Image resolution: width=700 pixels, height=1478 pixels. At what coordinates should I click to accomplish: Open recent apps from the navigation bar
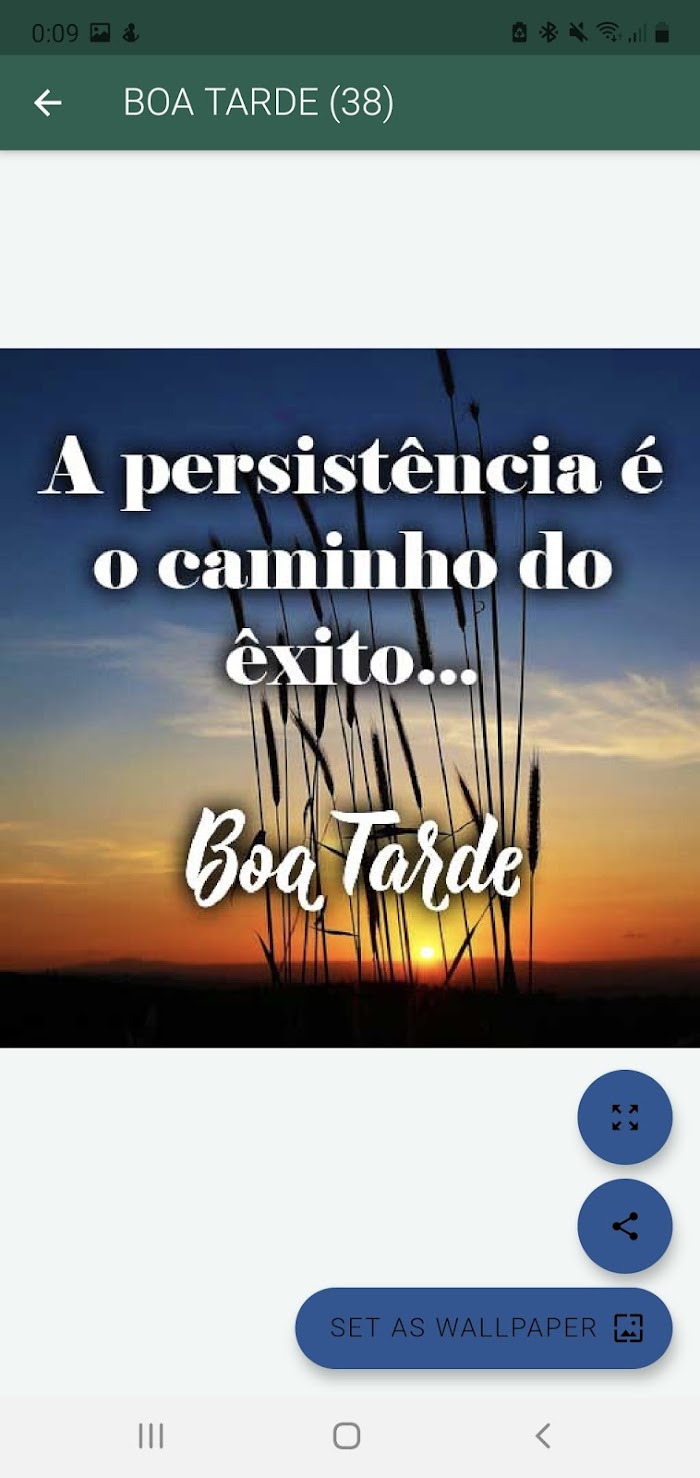point(151,1436)
